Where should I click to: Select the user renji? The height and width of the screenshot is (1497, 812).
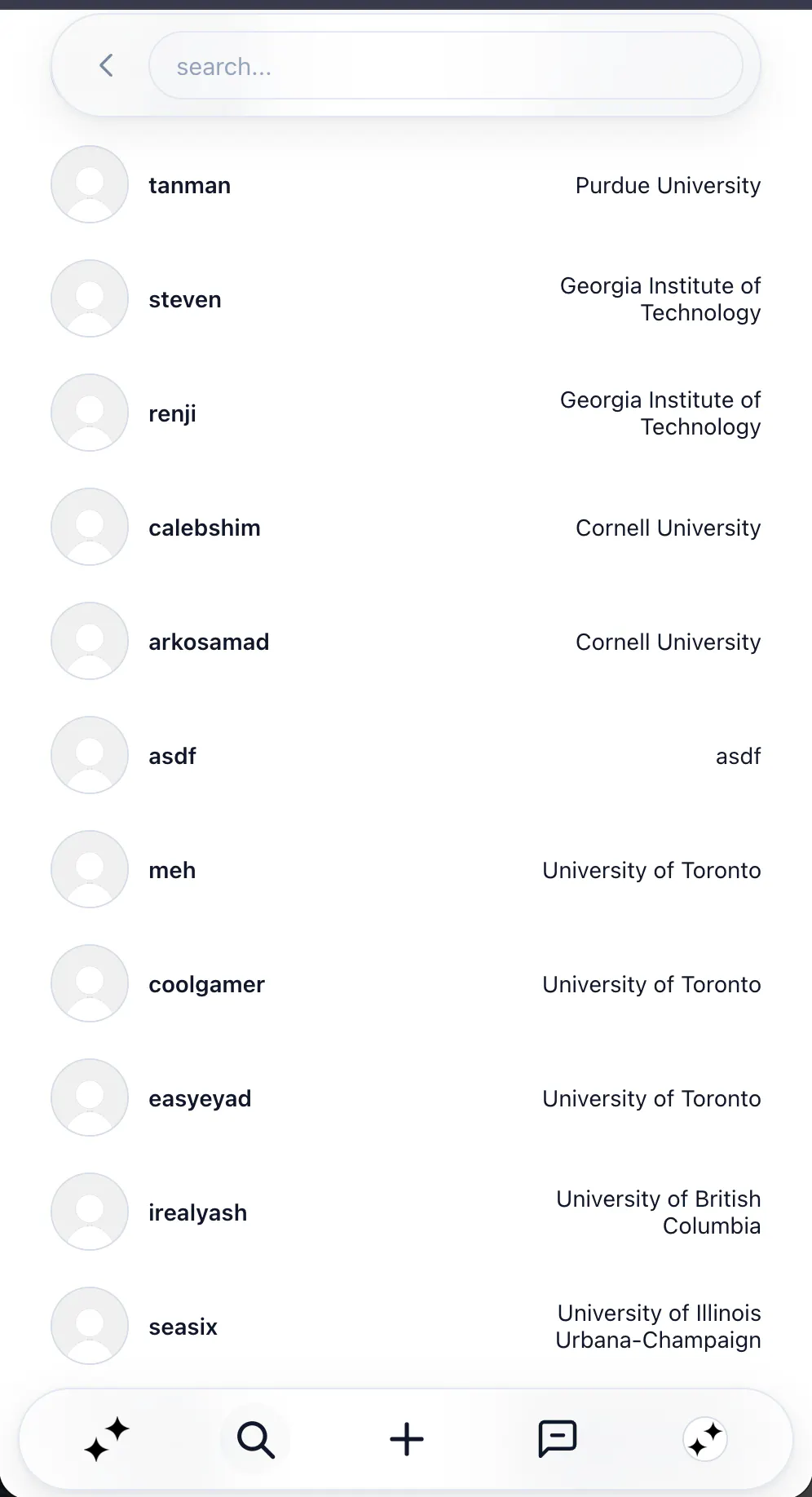[x=406, y=413]
